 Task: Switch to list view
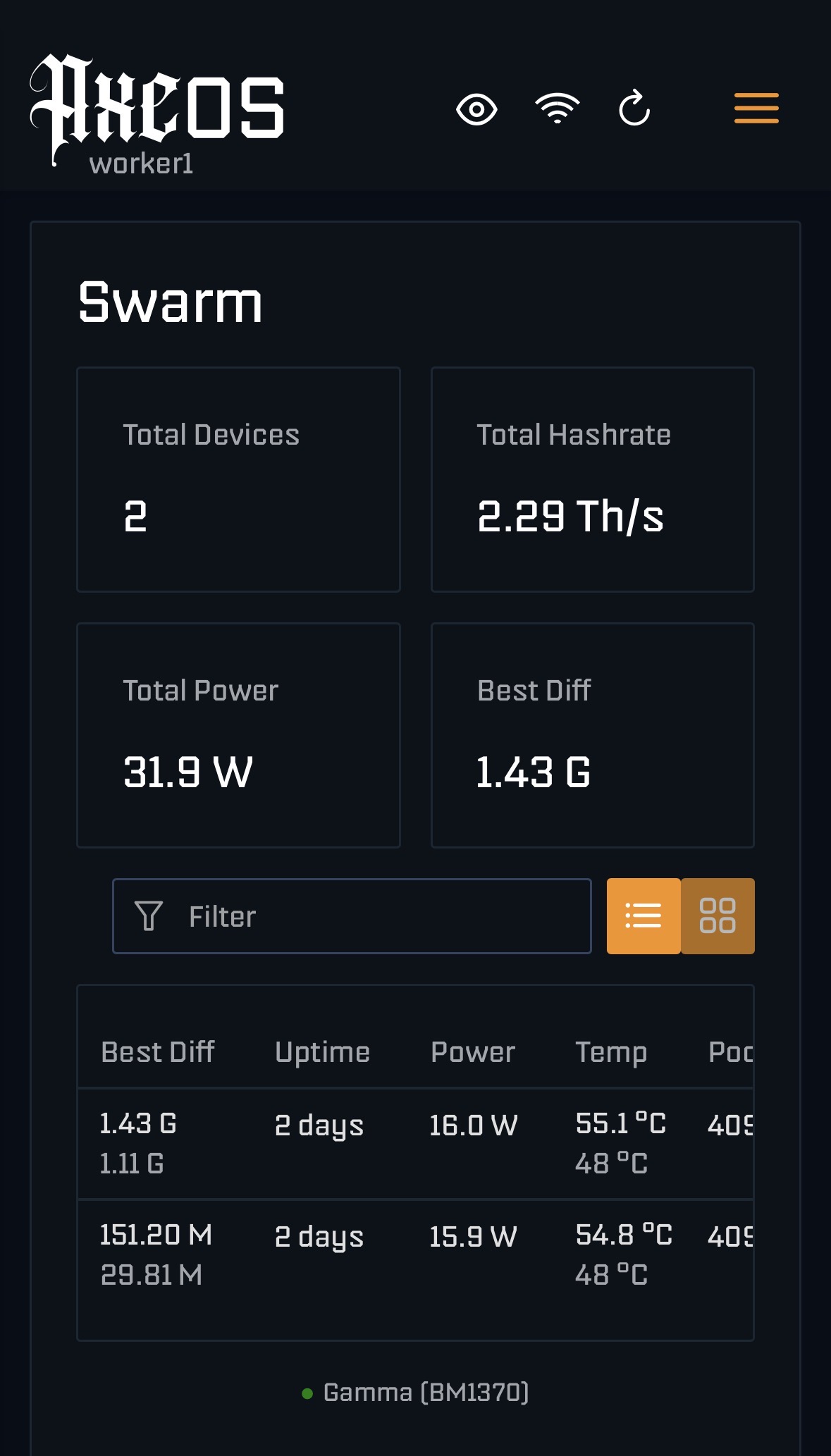644,916
